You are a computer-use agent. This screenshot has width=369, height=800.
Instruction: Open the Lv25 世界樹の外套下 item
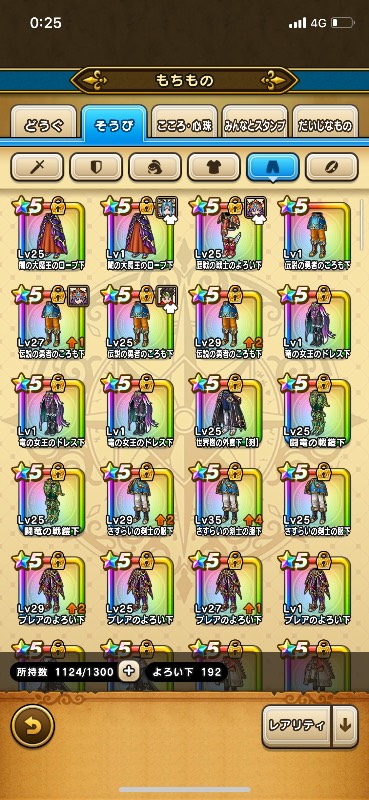[226, 412]
